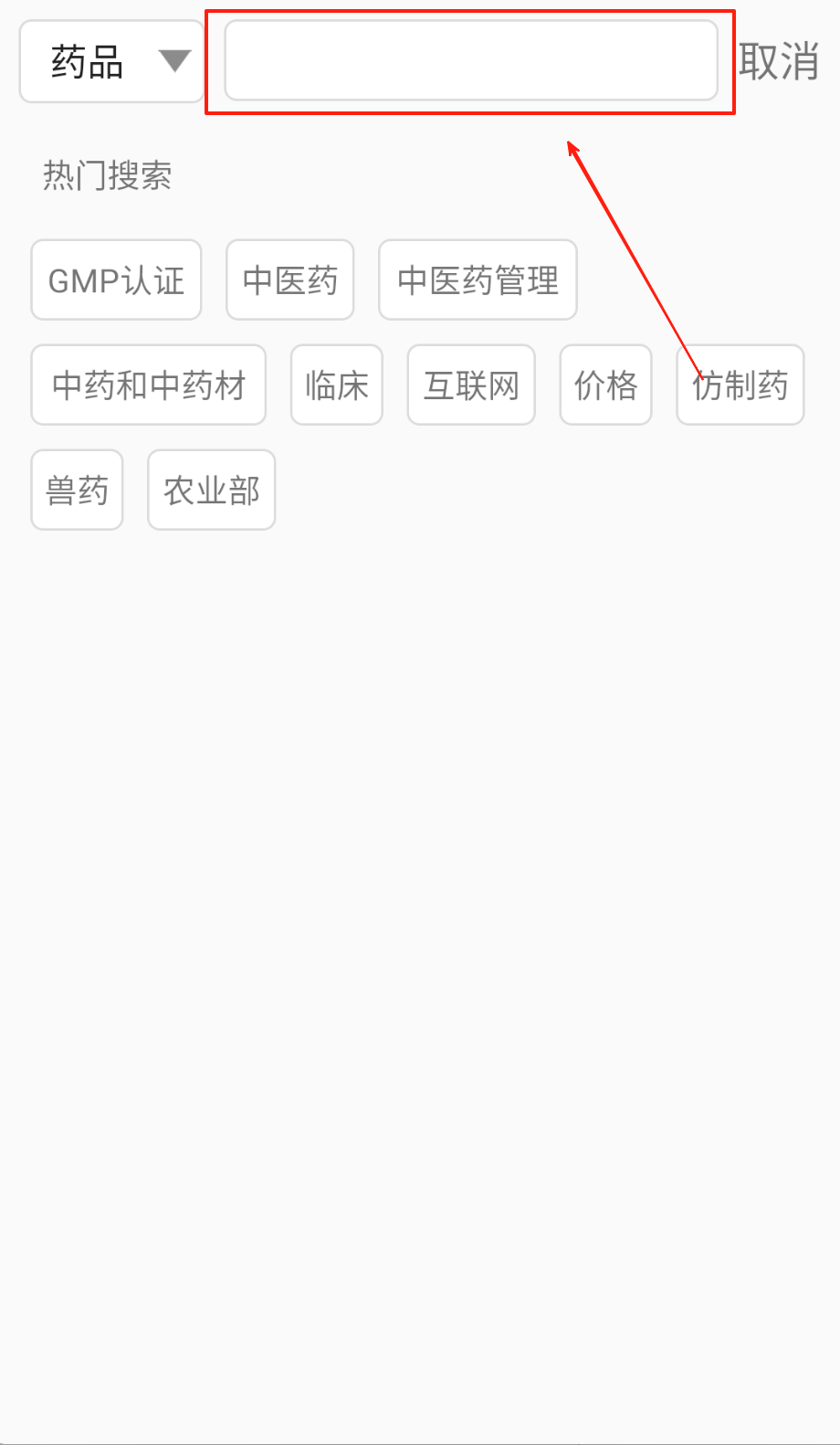Viewport: 840px width, 1445px height.
Task: Tap the 中药和中药材 hot search tag
Action: [x=148, y=385]
